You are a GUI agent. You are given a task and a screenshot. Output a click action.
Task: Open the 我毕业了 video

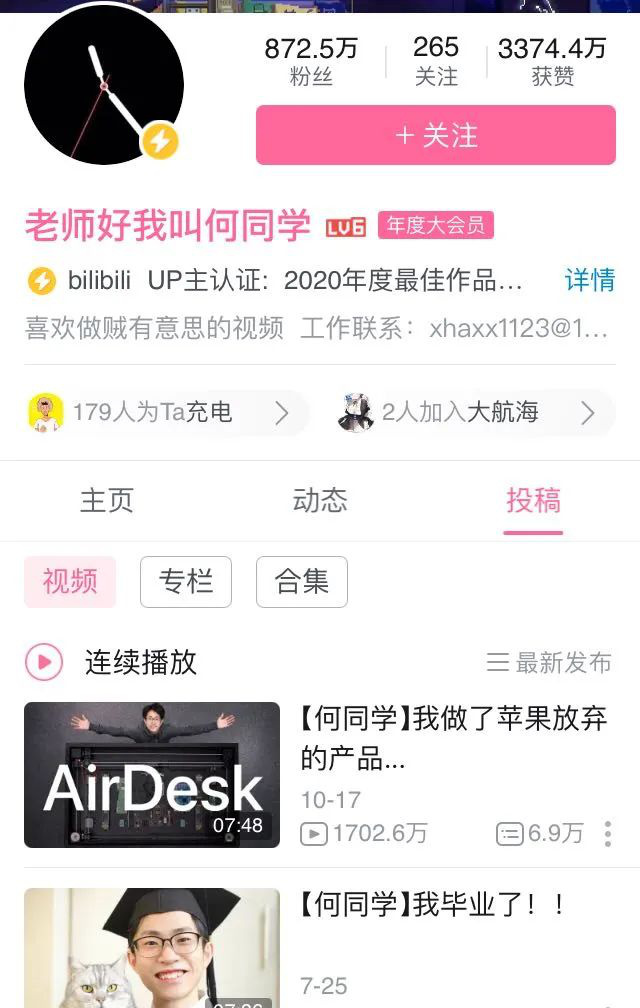(x=430, y=906)
